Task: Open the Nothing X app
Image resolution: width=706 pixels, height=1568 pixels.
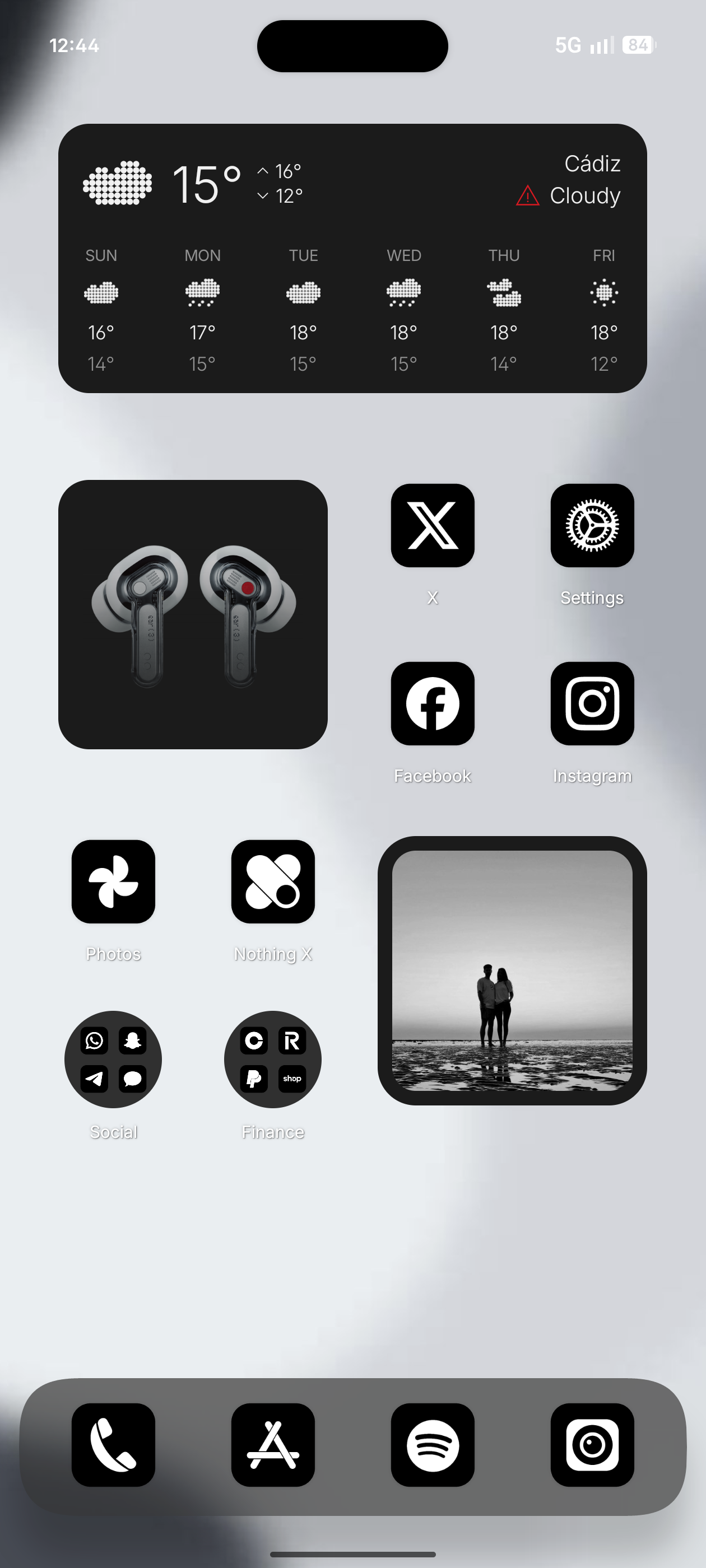Action: pos(273,881)
